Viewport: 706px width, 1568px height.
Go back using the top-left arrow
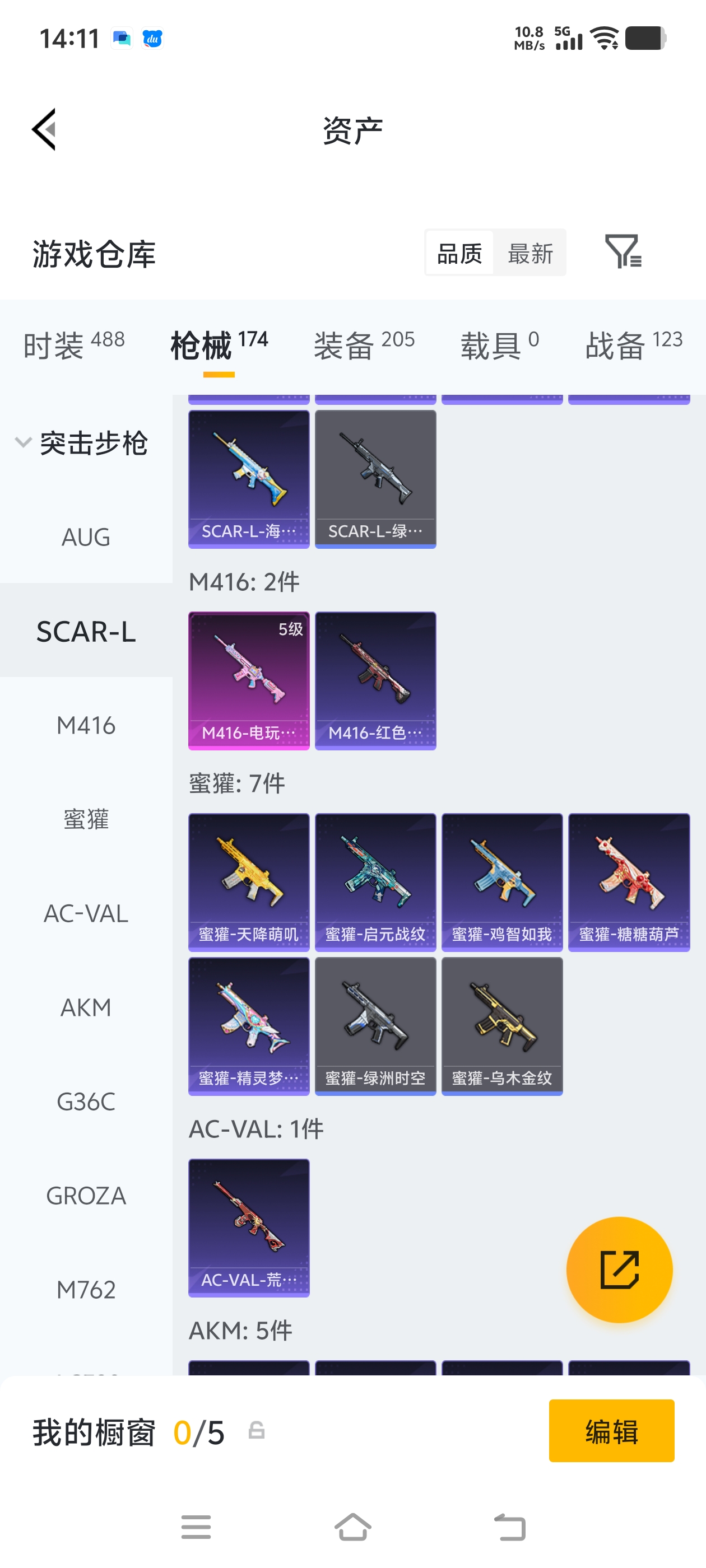(44, 129)
